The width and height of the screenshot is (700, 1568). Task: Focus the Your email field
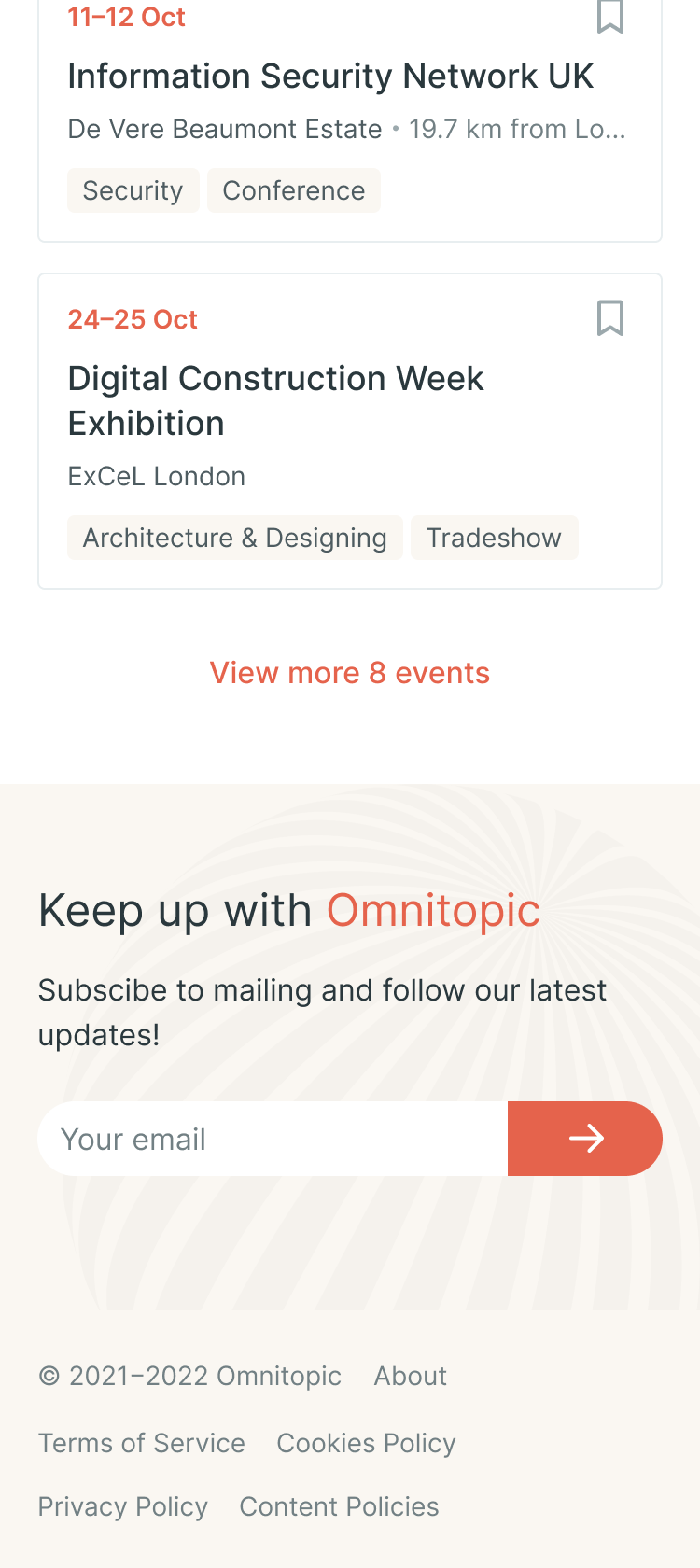coord(273,1139)
